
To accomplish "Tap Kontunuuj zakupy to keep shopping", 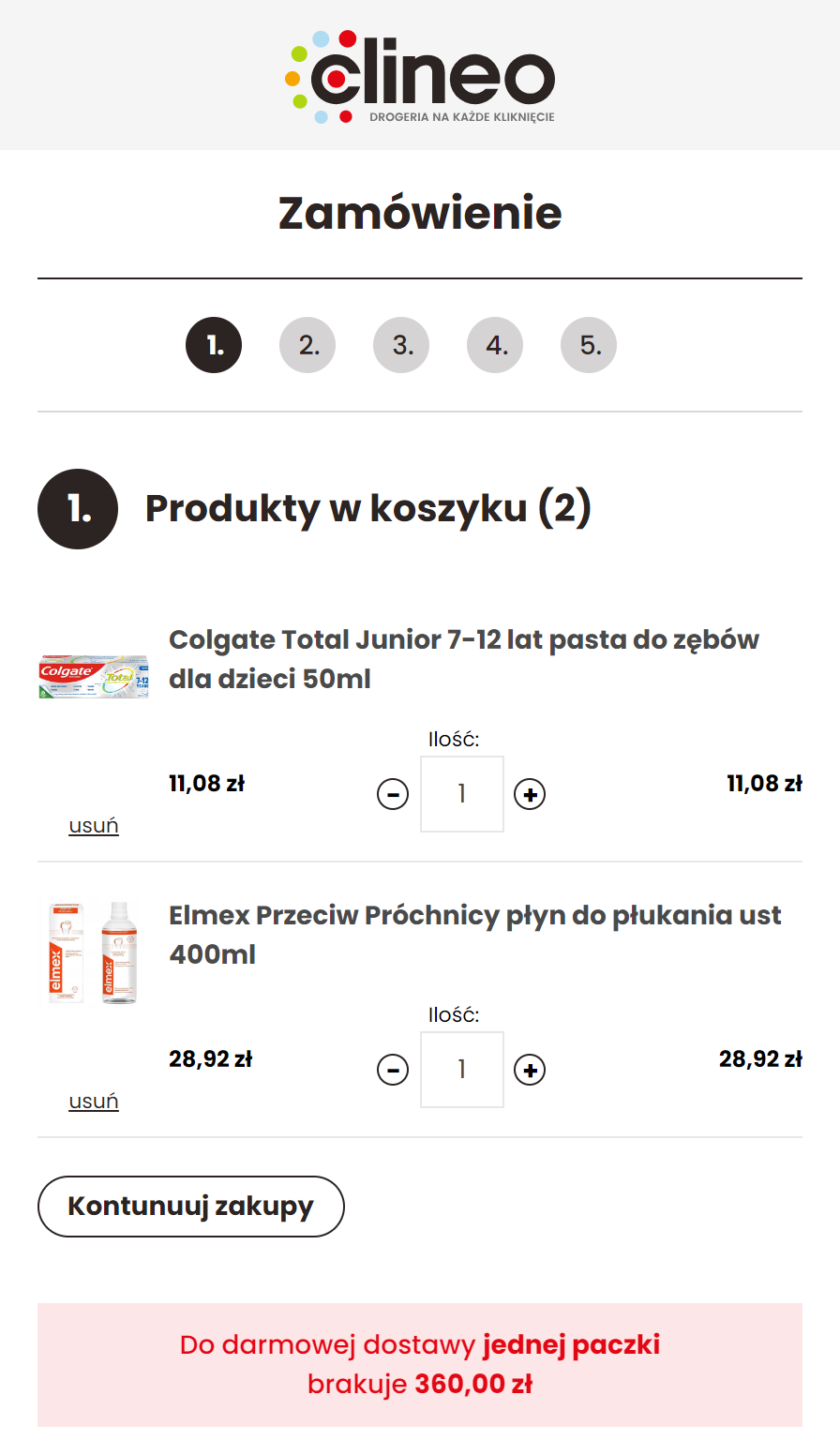I will [x=191, y=1207].
